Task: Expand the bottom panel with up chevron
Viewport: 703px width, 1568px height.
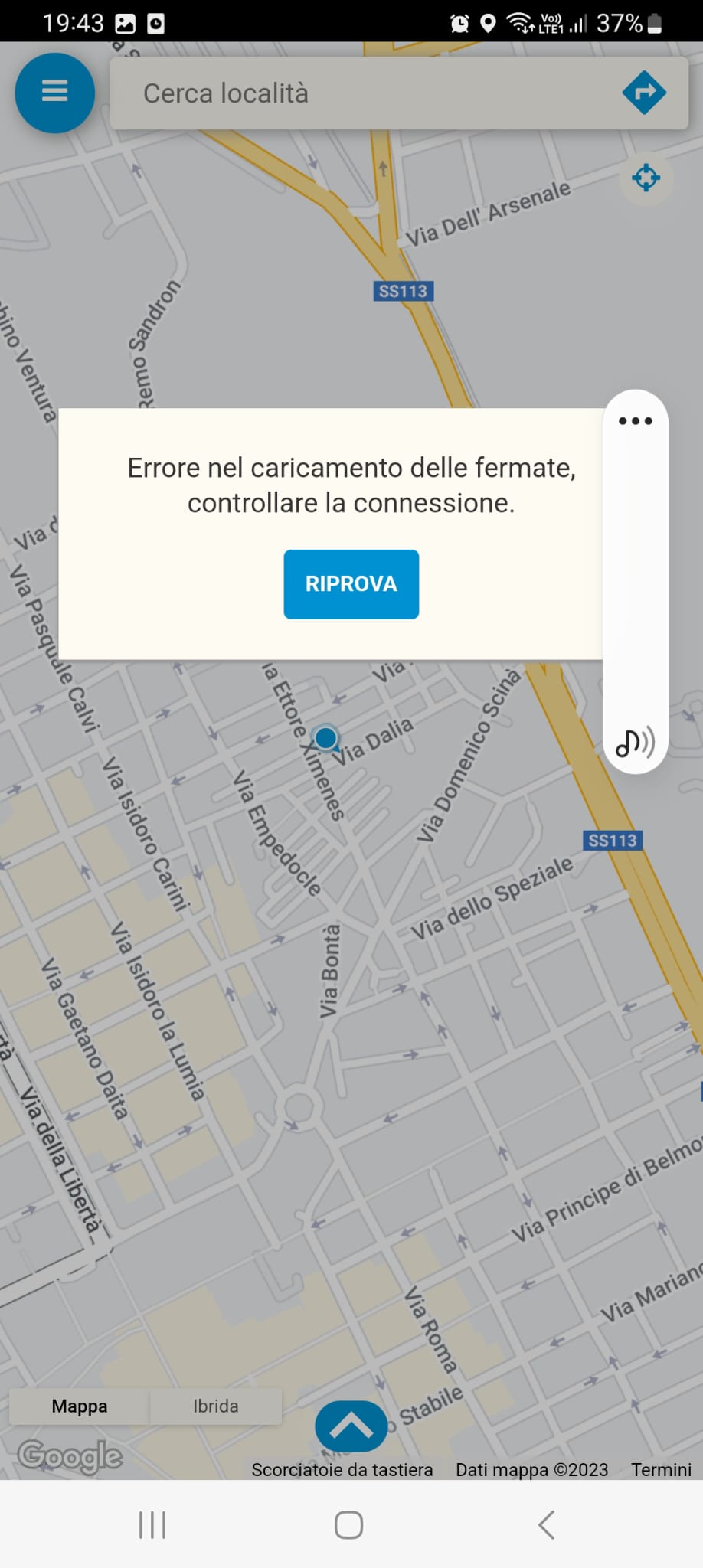Action: coord(351,1426)
